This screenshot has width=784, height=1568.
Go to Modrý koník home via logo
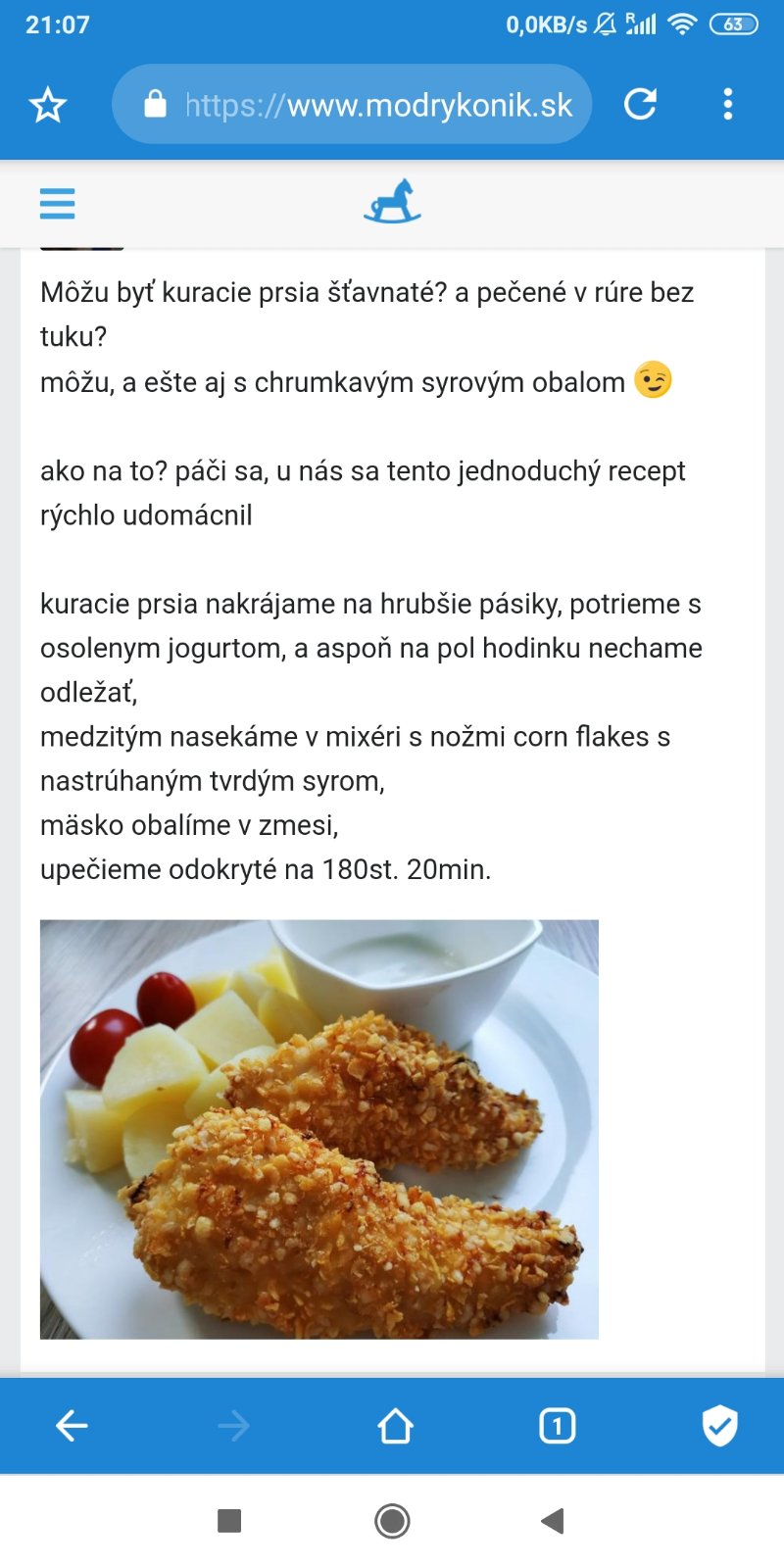(x=392, y=201)
